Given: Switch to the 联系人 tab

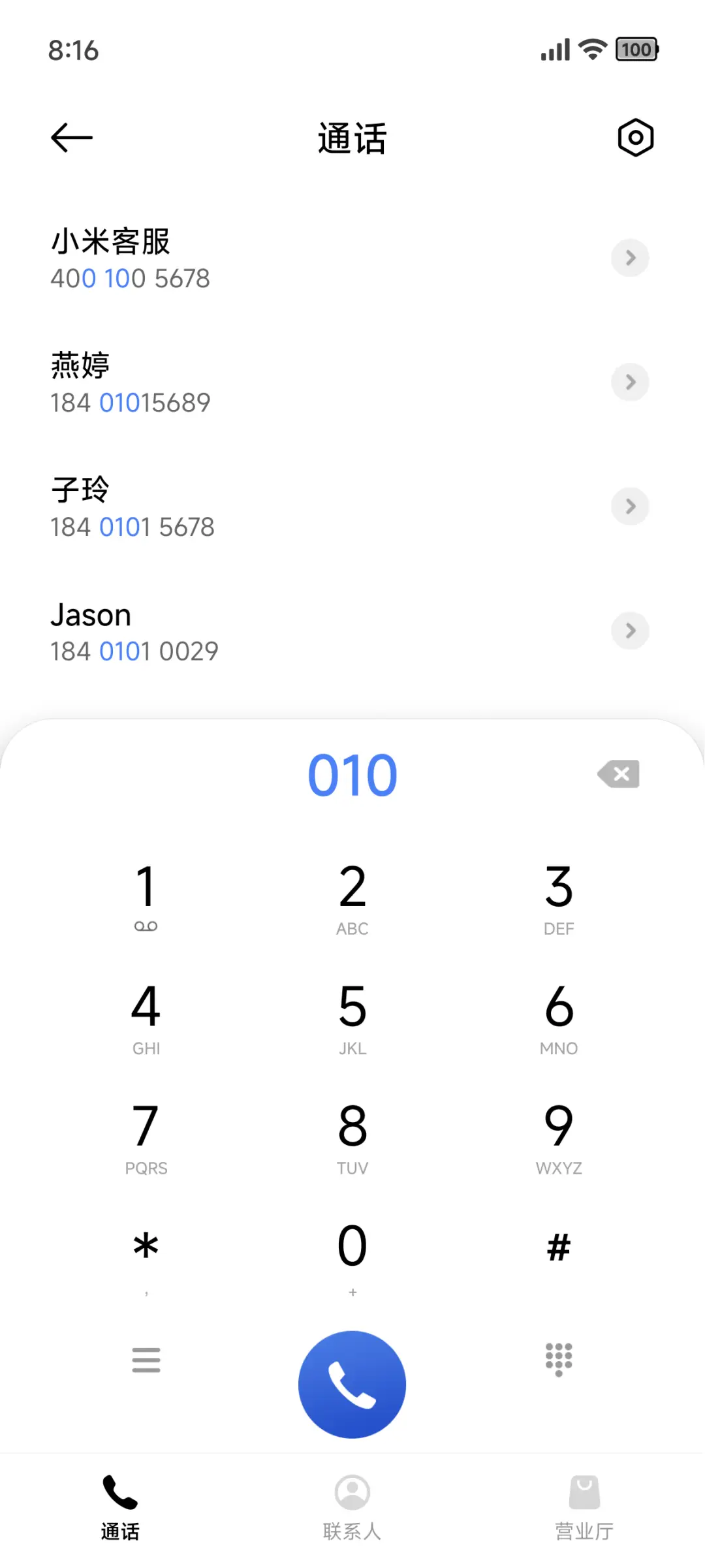Looking at the screenshot, I should [x=352, y=1508].
